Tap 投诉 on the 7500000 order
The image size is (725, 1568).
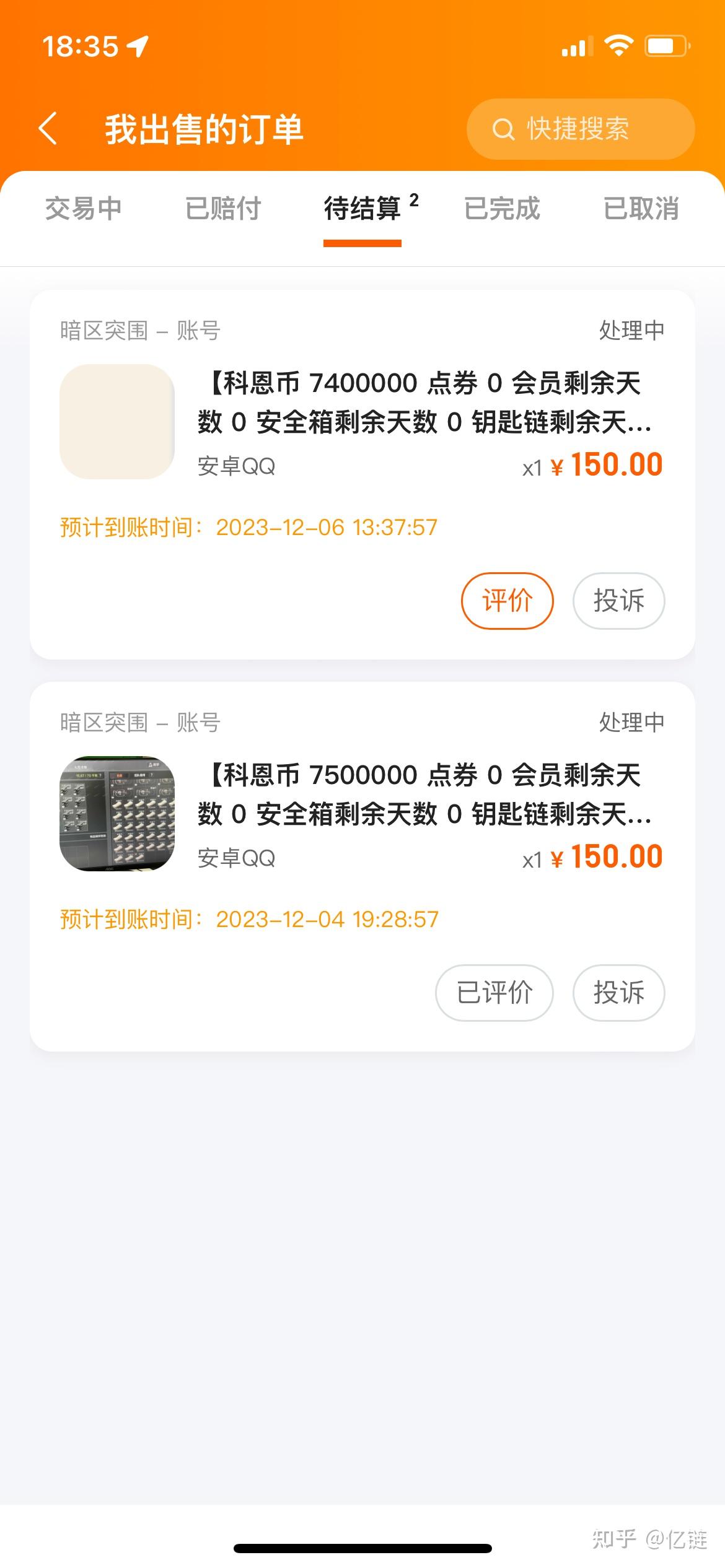click(618, 993)
